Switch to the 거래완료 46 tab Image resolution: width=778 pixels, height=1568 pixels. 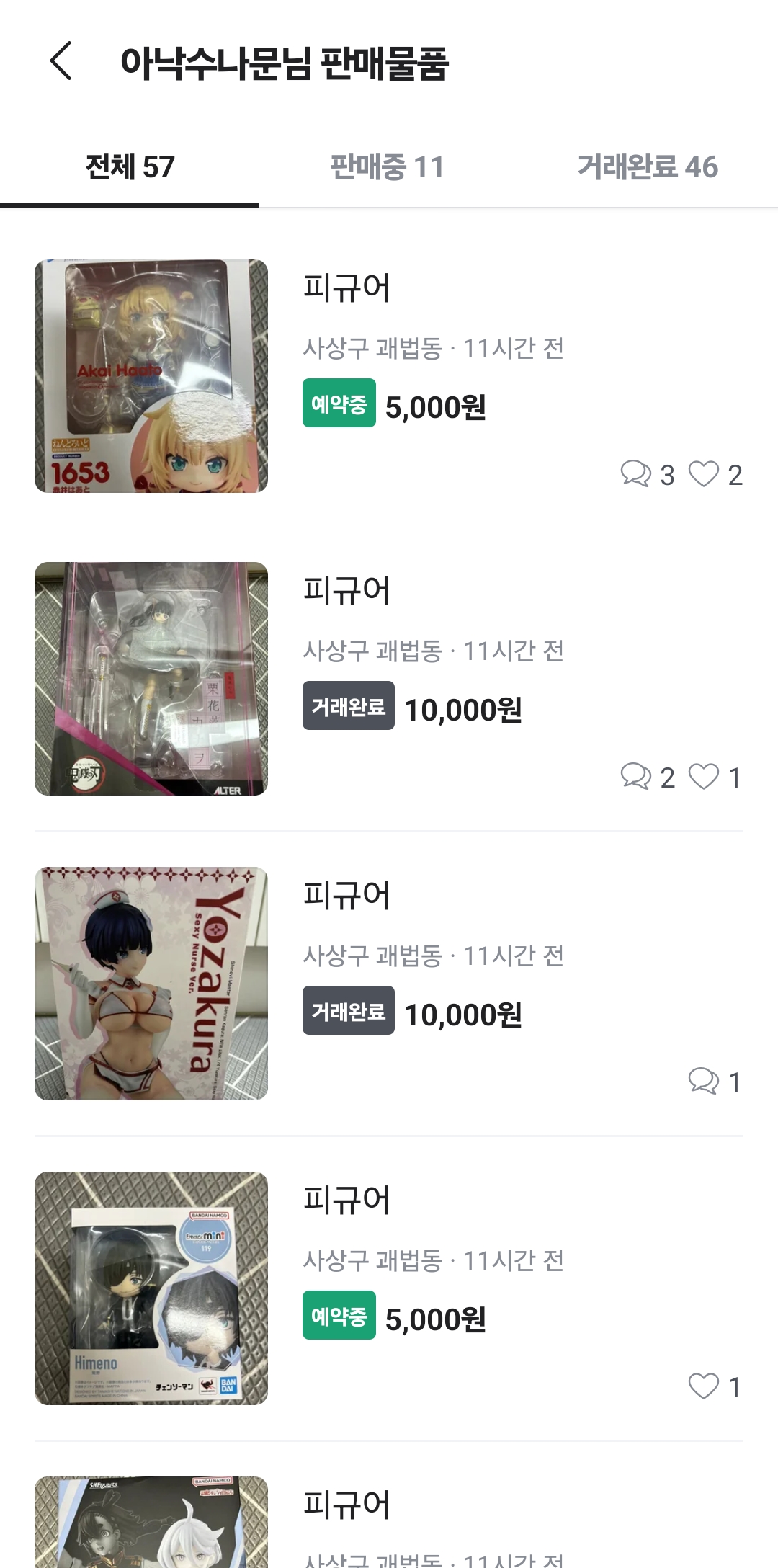[x=648, y=167]
